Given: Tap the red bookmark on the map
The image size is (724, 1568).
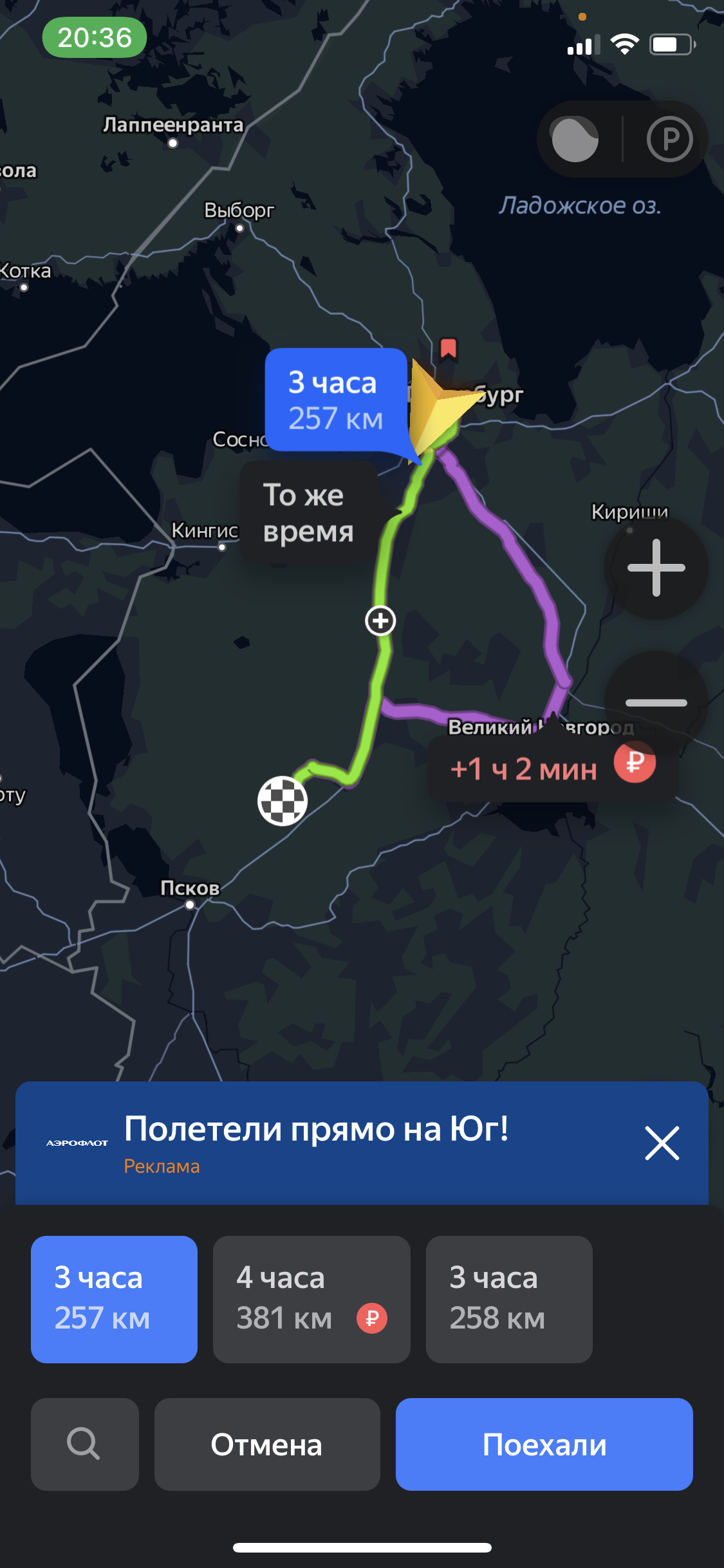Looking at the screenshot, I should [448, 348].
